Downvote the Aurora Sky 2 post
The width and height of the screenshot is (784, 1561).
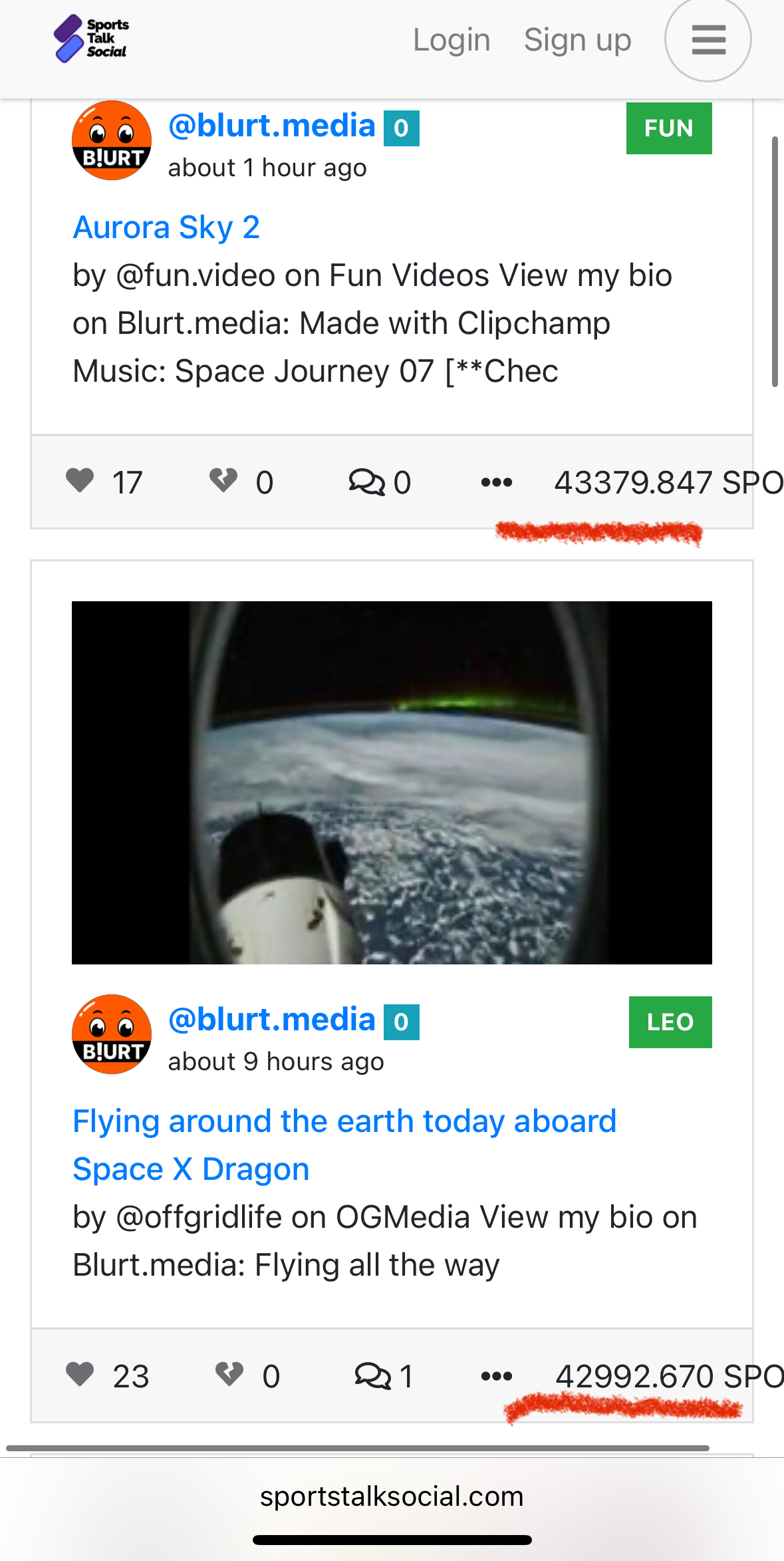[x=223, y=481]
